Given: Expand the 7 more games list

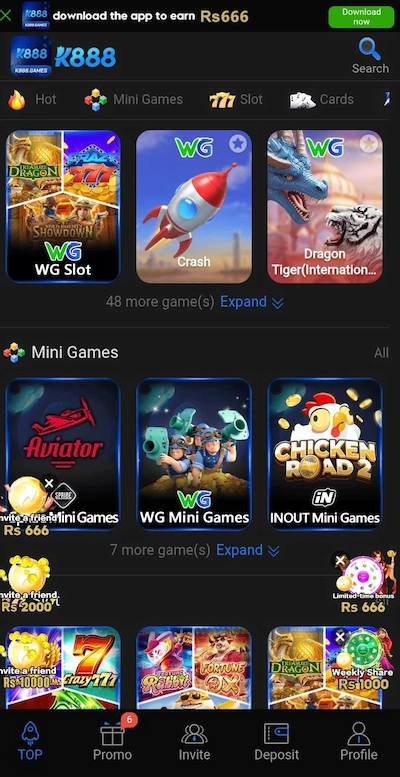Looking at the screenshot, I should click(x=248, y=550).
